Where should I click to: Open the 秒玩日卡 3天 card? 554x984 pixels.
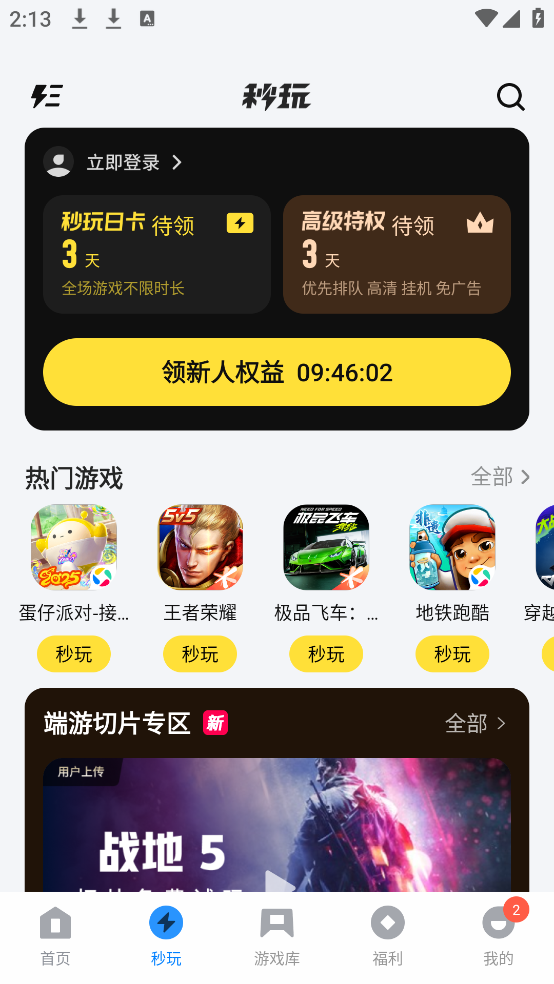click(x=157, y=254)
